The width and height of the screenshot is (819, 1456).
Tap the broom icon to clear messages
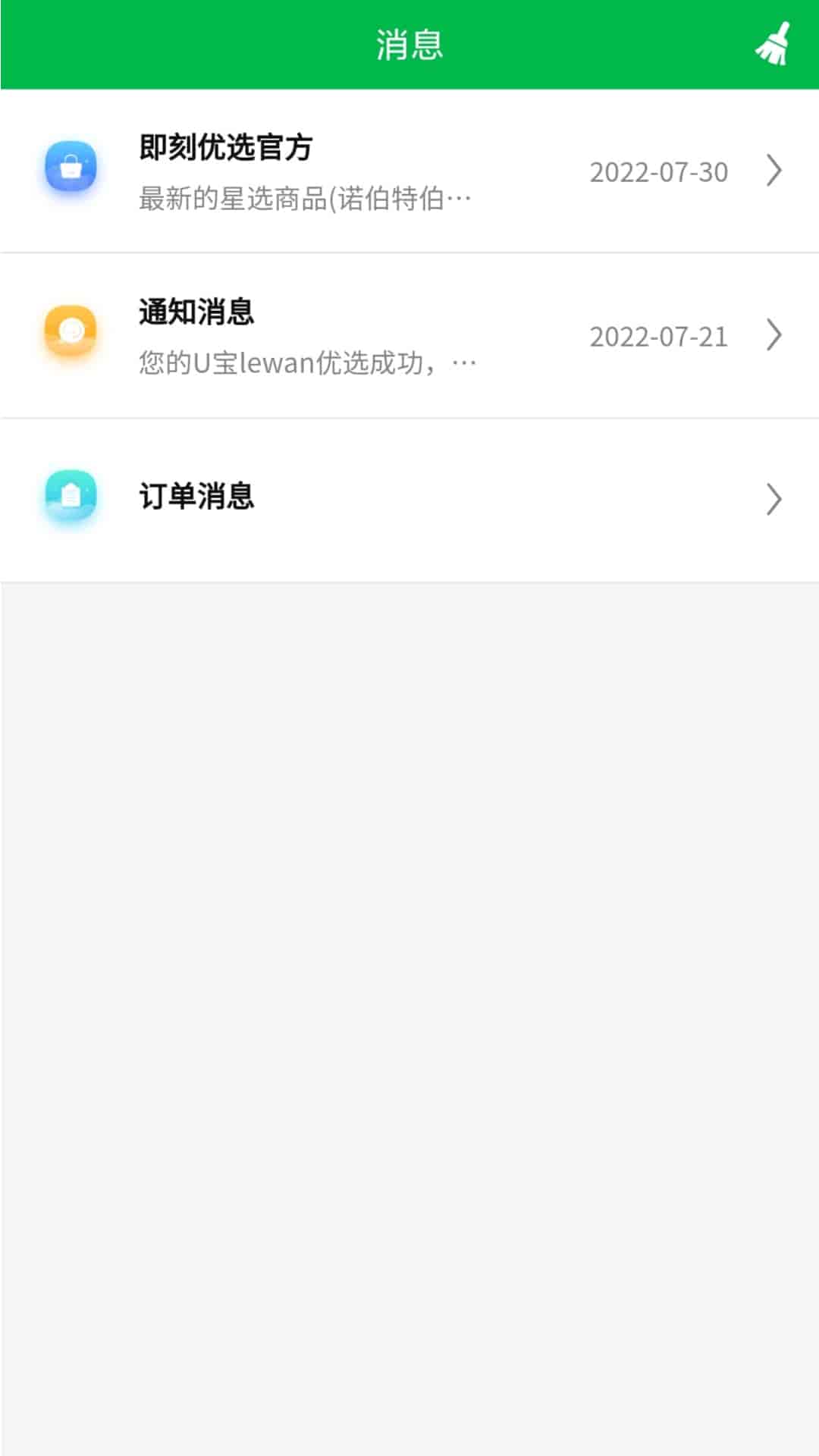point(773,44)
